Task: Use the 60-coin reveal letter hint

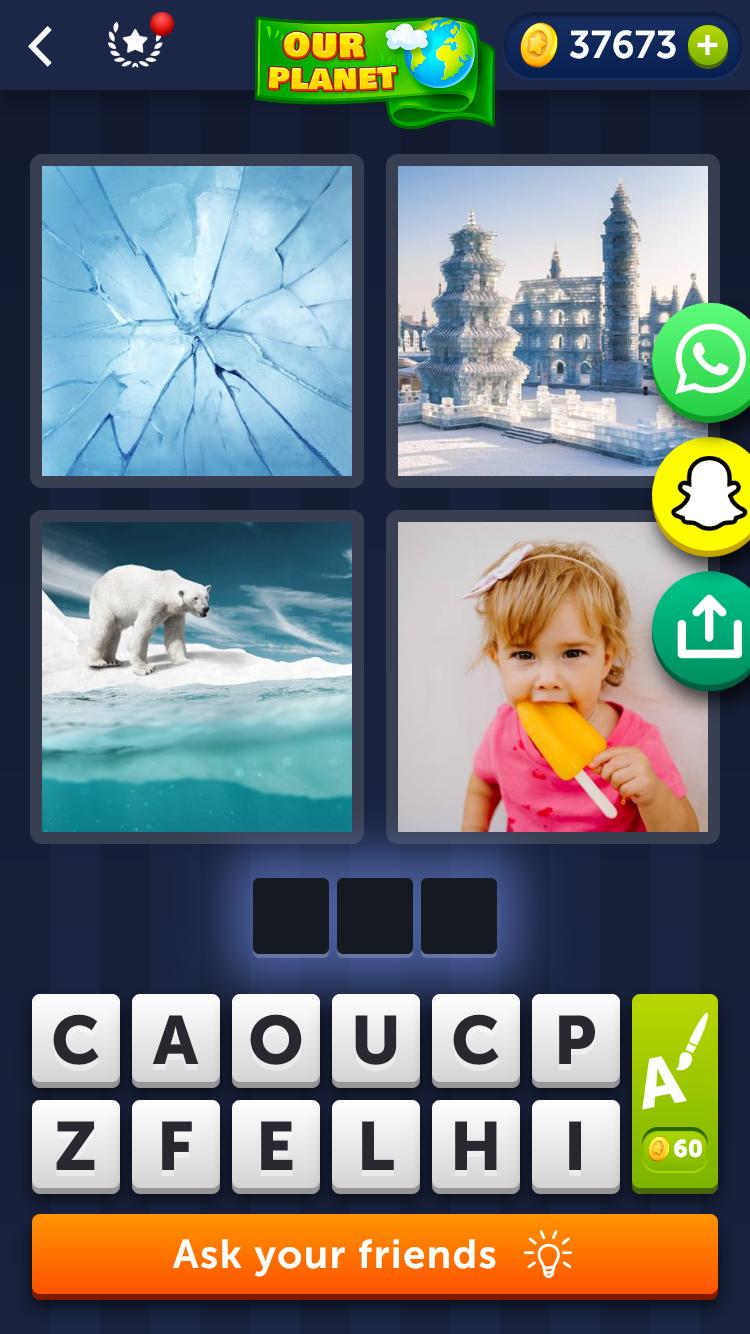Action: coord(675,1092)
